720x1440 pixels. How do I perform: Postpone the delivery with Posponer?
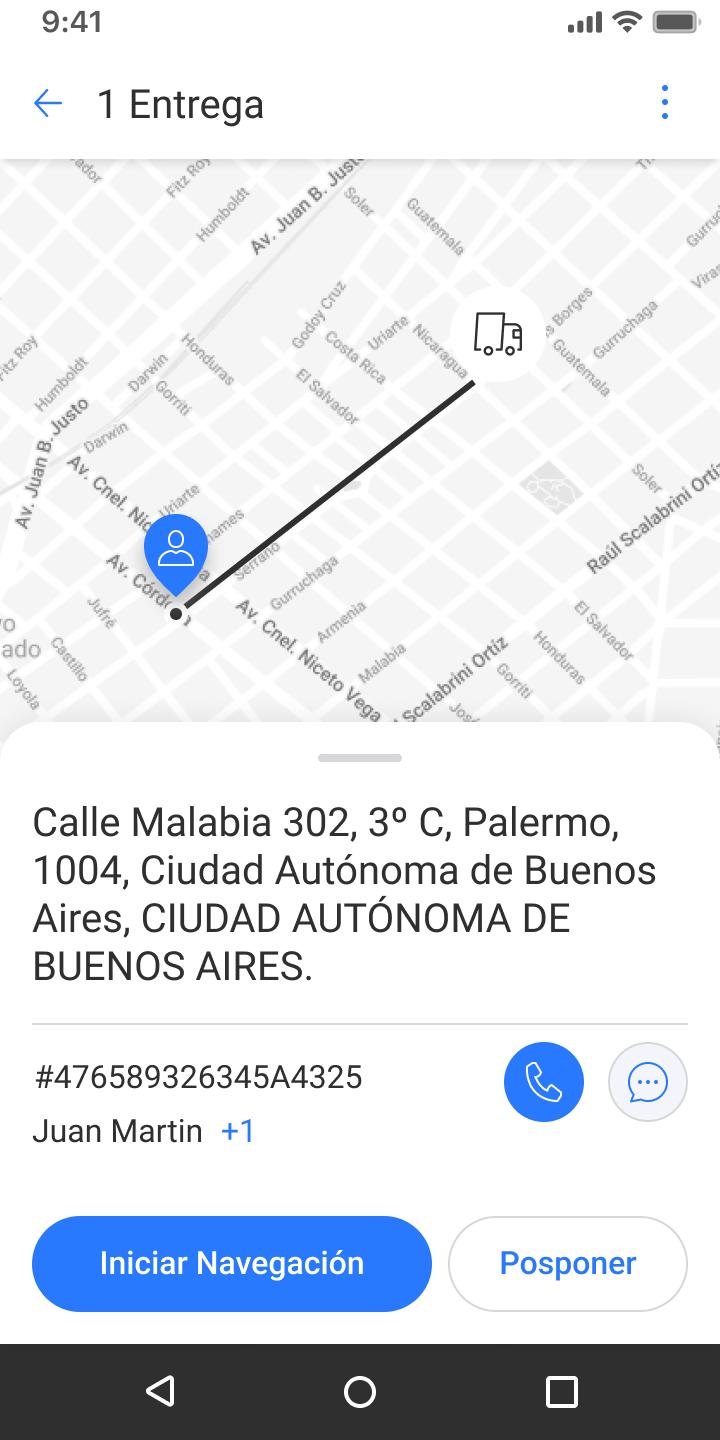[x=568, y=1263]
